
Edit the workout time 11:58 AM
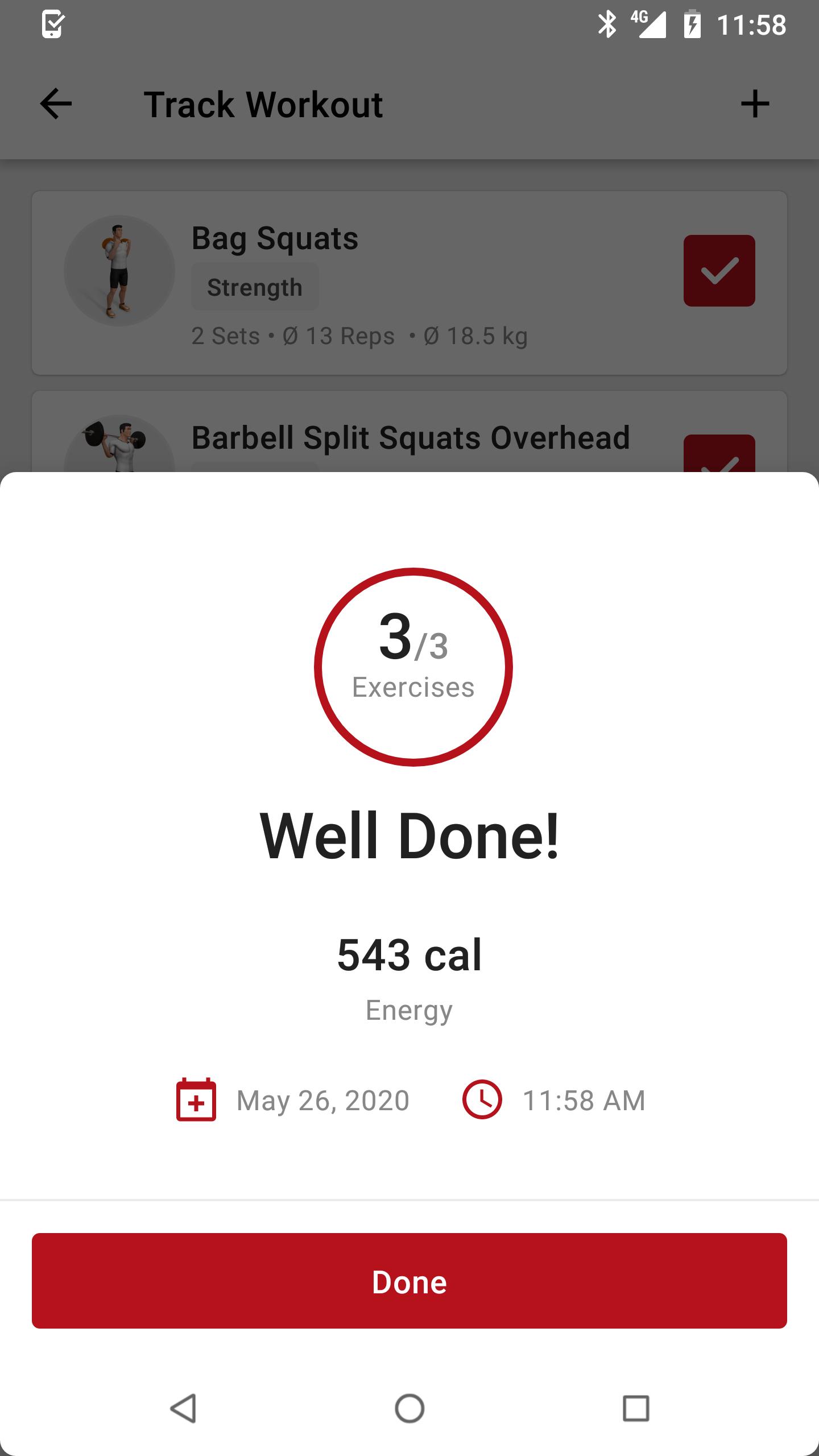coord(583,1101)
